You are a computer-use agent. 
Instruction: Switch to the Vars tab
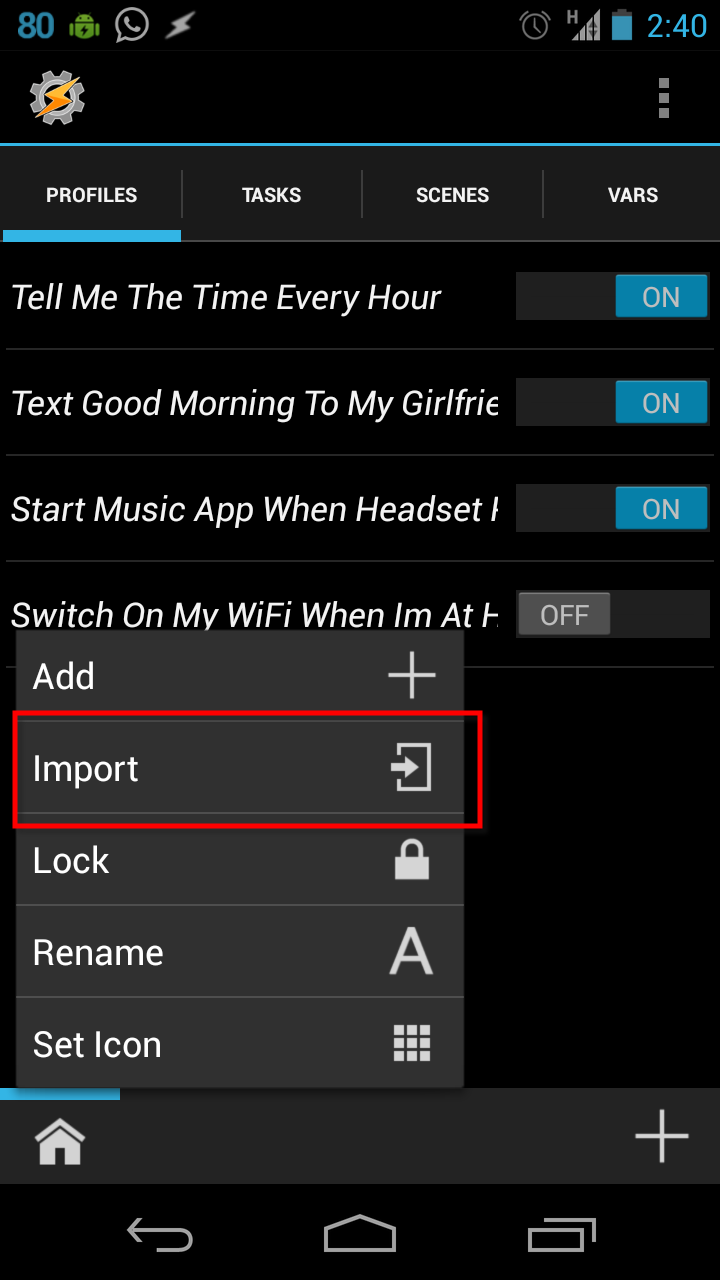632,195
